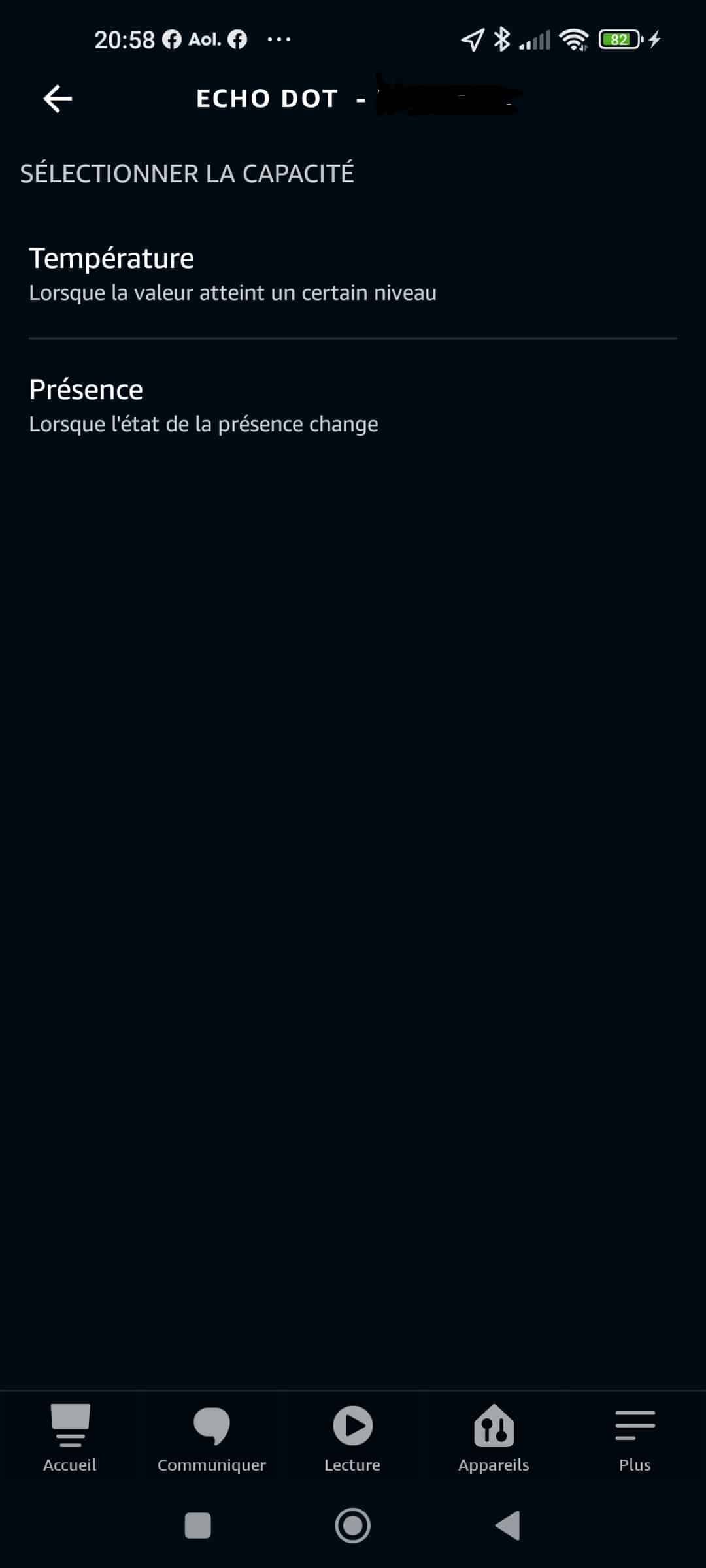706x1568 pixels.
Task: Go back with the top arrow
Action: point(58,99)
